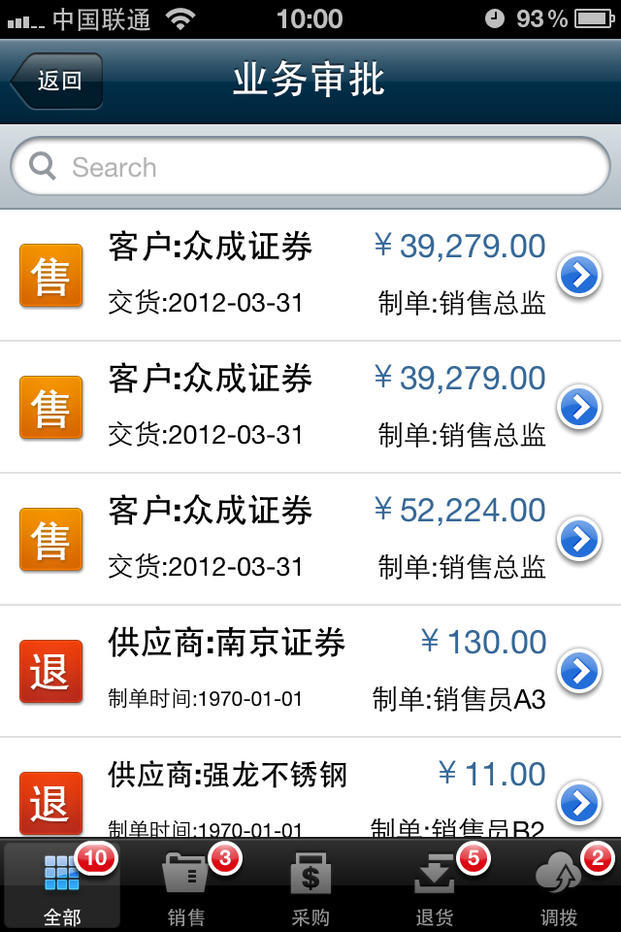Show the 调拨 tab
Viewport: 621px width, 932px height.
pos(558,887)
